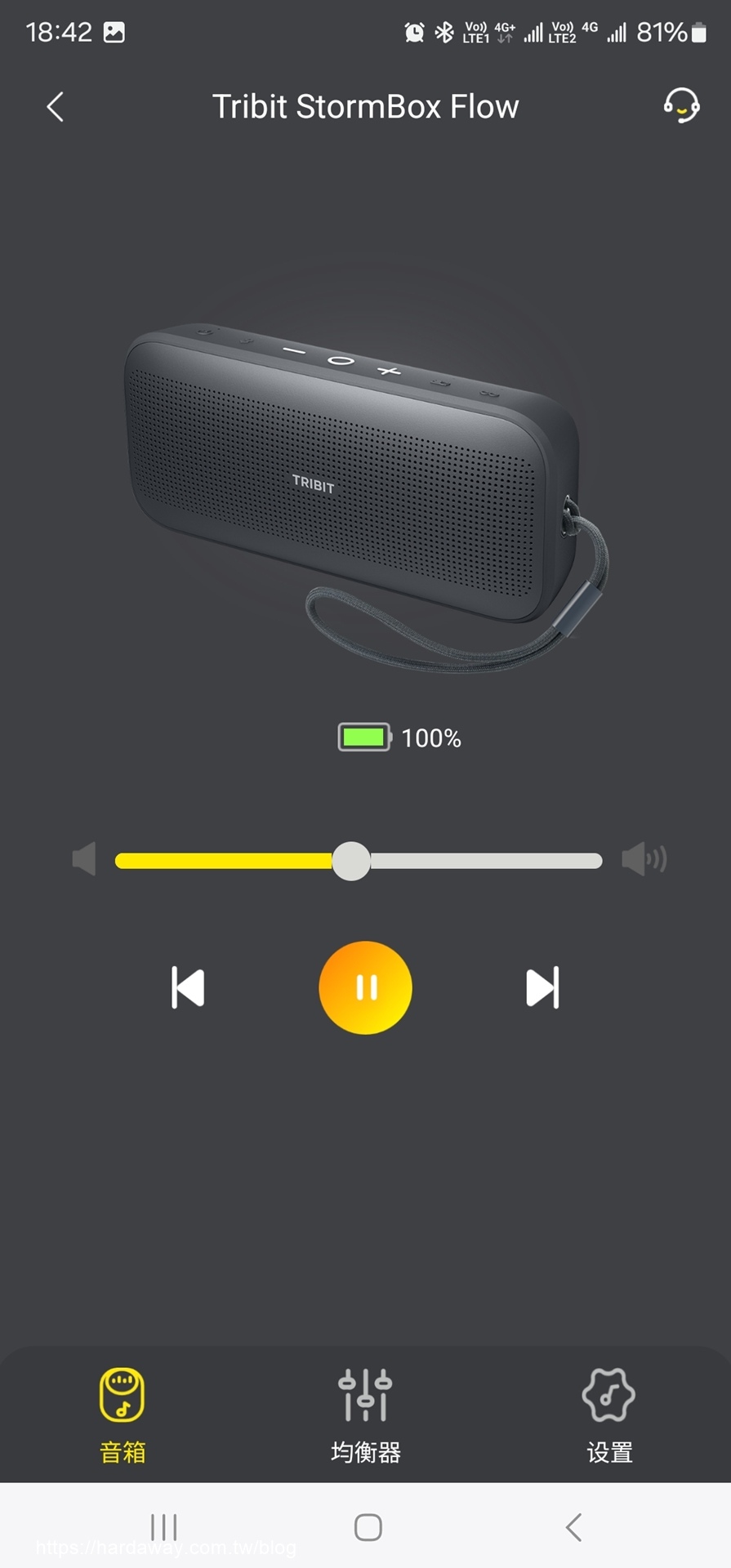This screenshot has width=731, height=1568.
Task: Open the system recent apps view
Action: tap(164, 1527)
